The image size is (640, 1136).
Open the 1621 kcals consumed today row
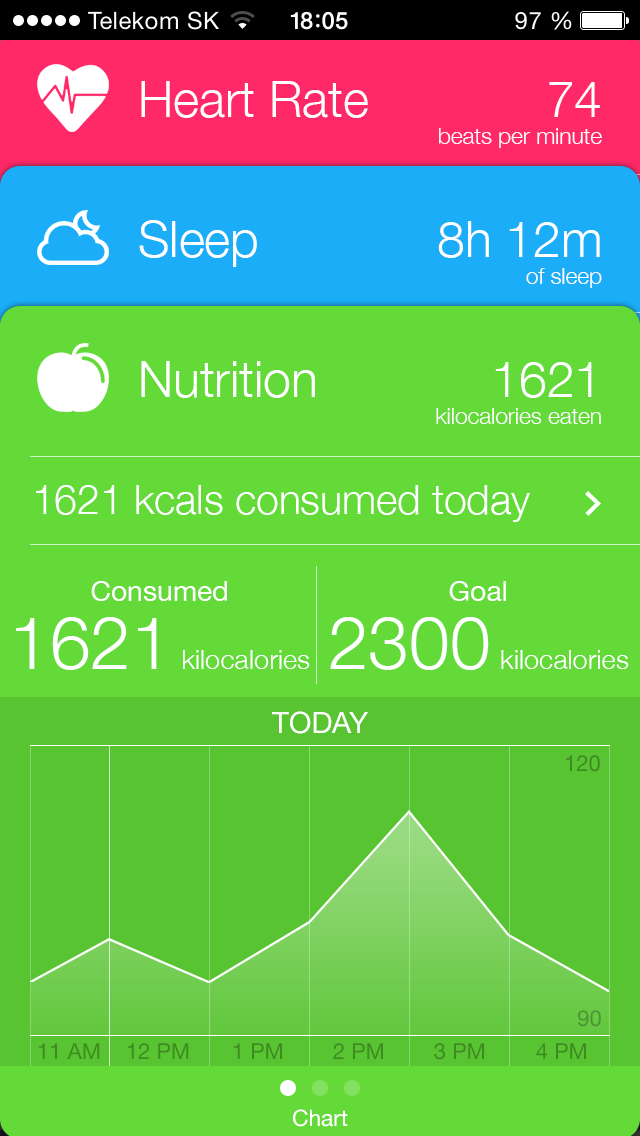(320, 501)
